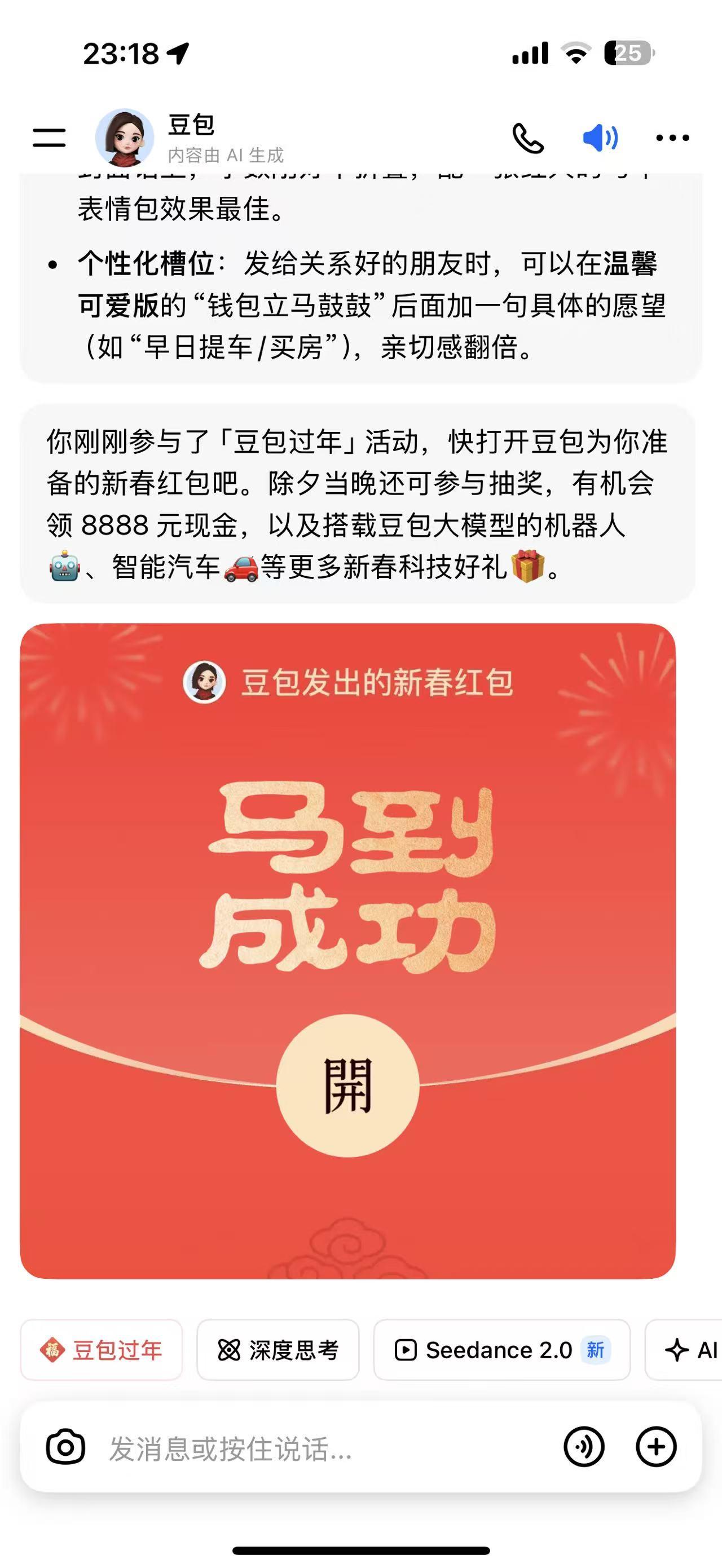Tap the 開 button on red packet
Screen dimensions: 722x1568
point(347,1085)
